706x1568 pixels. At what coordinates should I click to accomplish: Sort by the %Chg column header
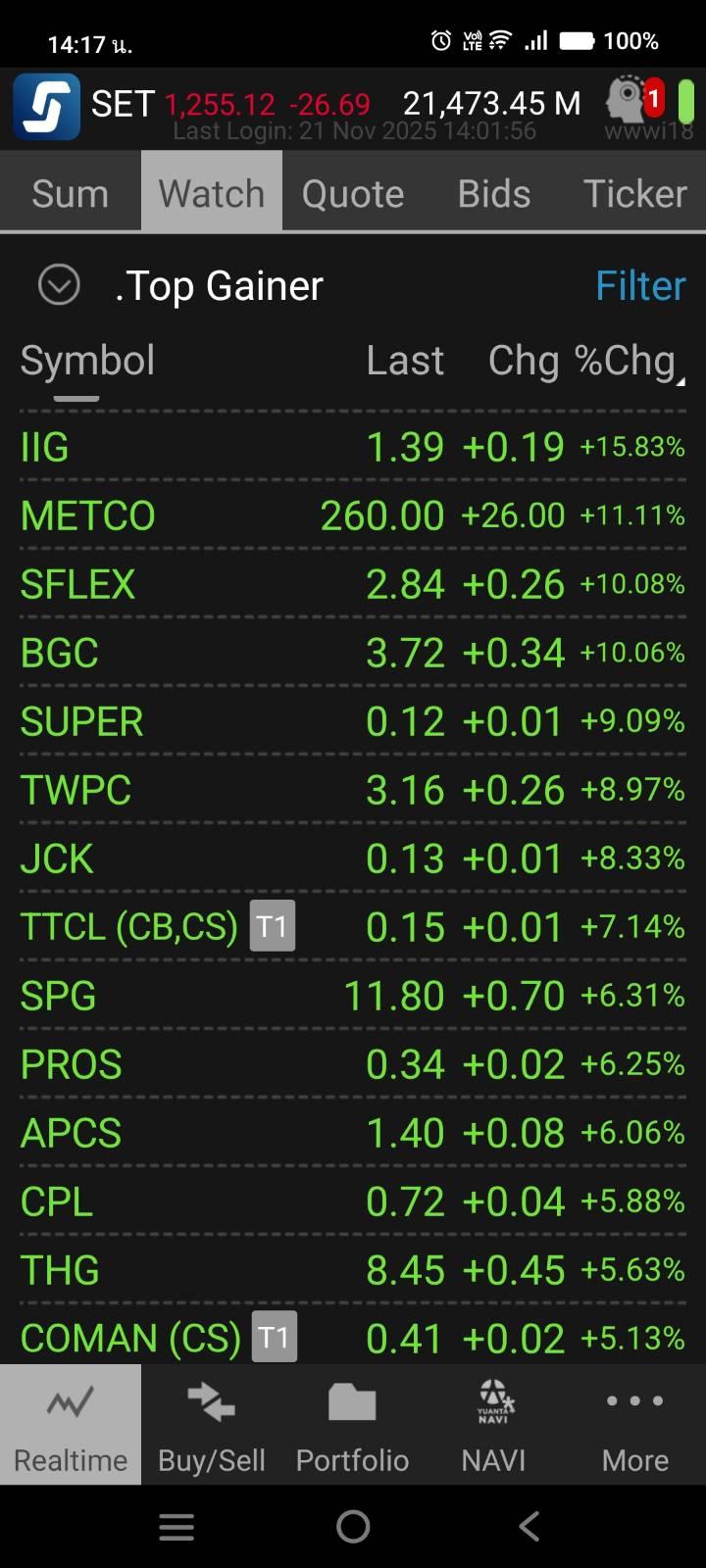point(628,361)
